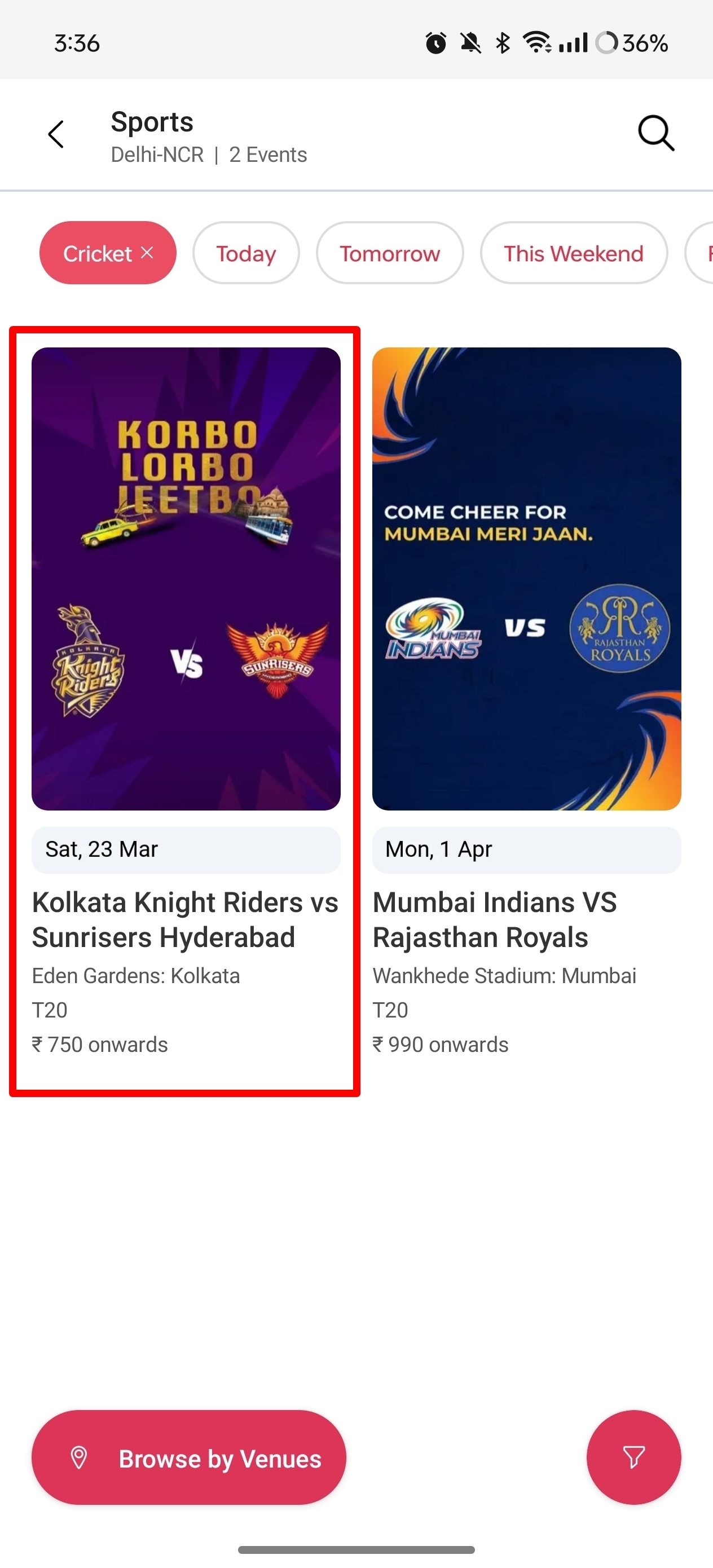Open Mumbai Indians VS Rajasthan Royals event
Viewport: 713px width, 1568px height.
pos(527,577)
